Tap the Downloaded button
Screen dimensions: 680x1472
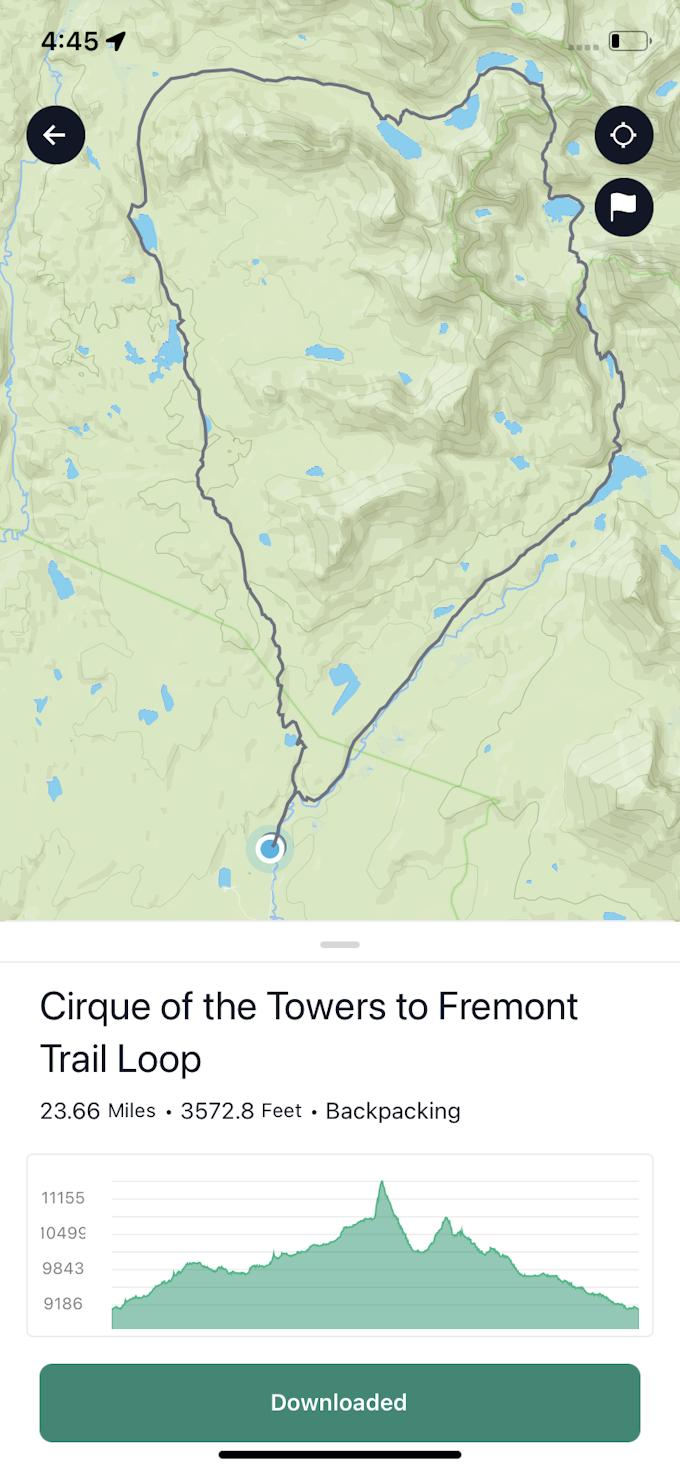pos(339,1402)
